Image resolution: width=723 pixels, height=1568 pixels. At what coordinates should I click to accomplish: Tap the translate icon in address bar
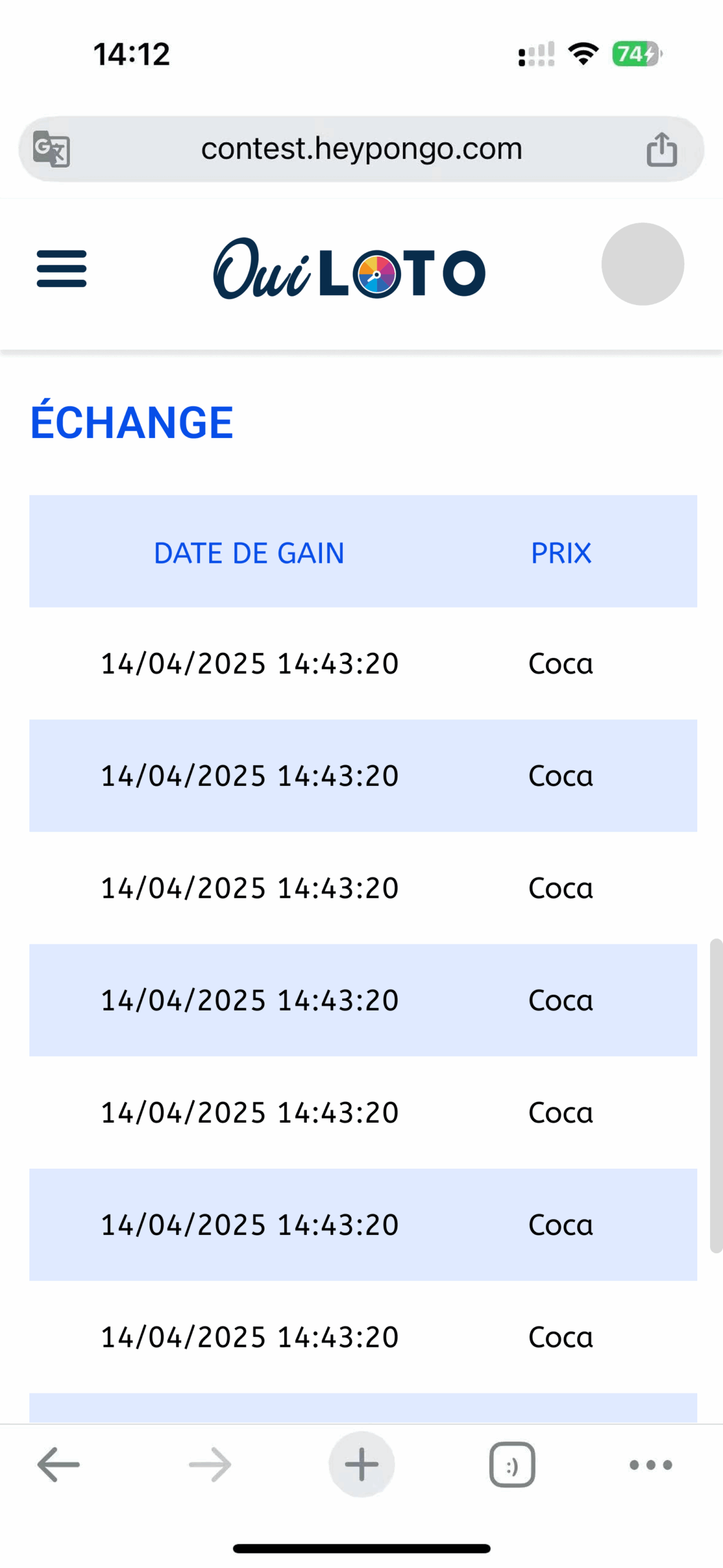tap(51, 149)
